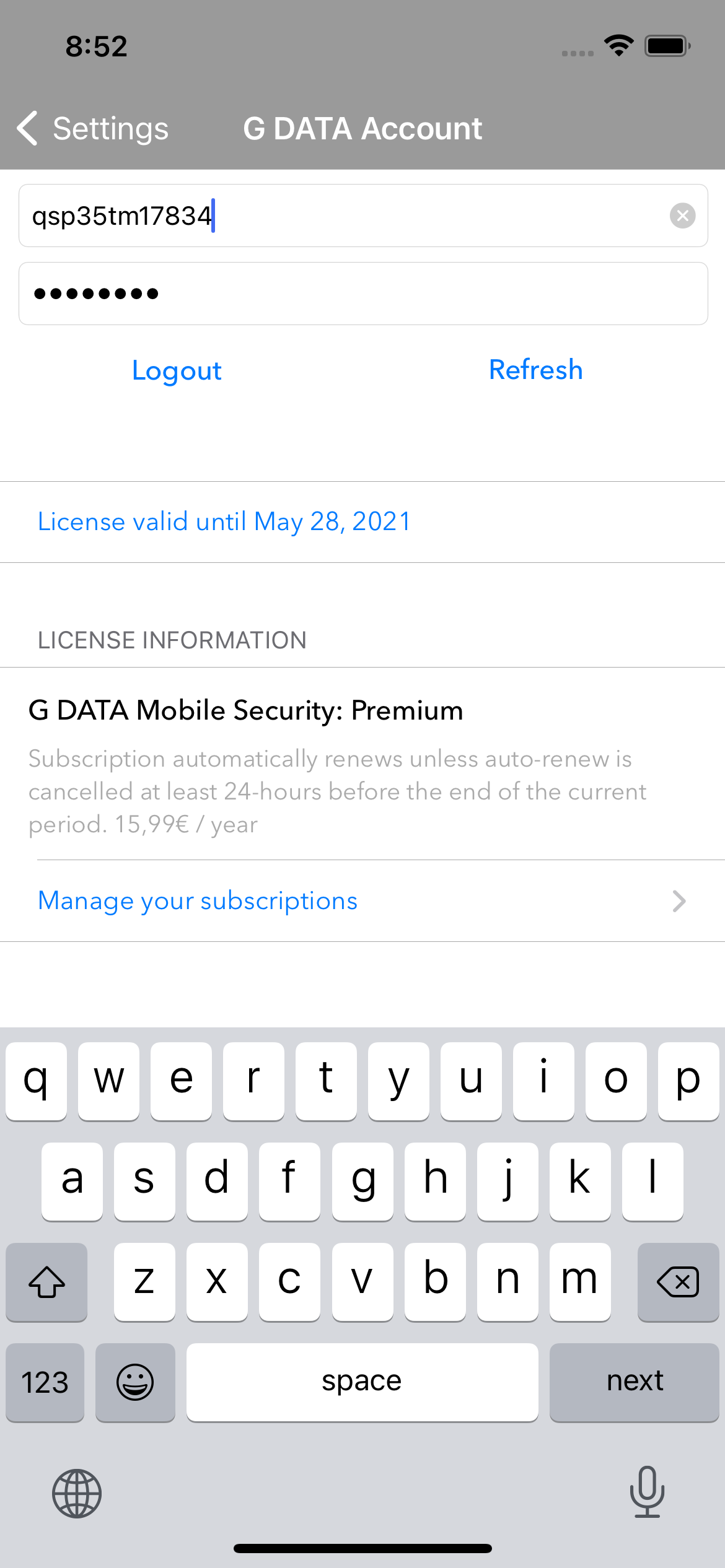Tap the globe to change keyboard language

[77, 1493]
